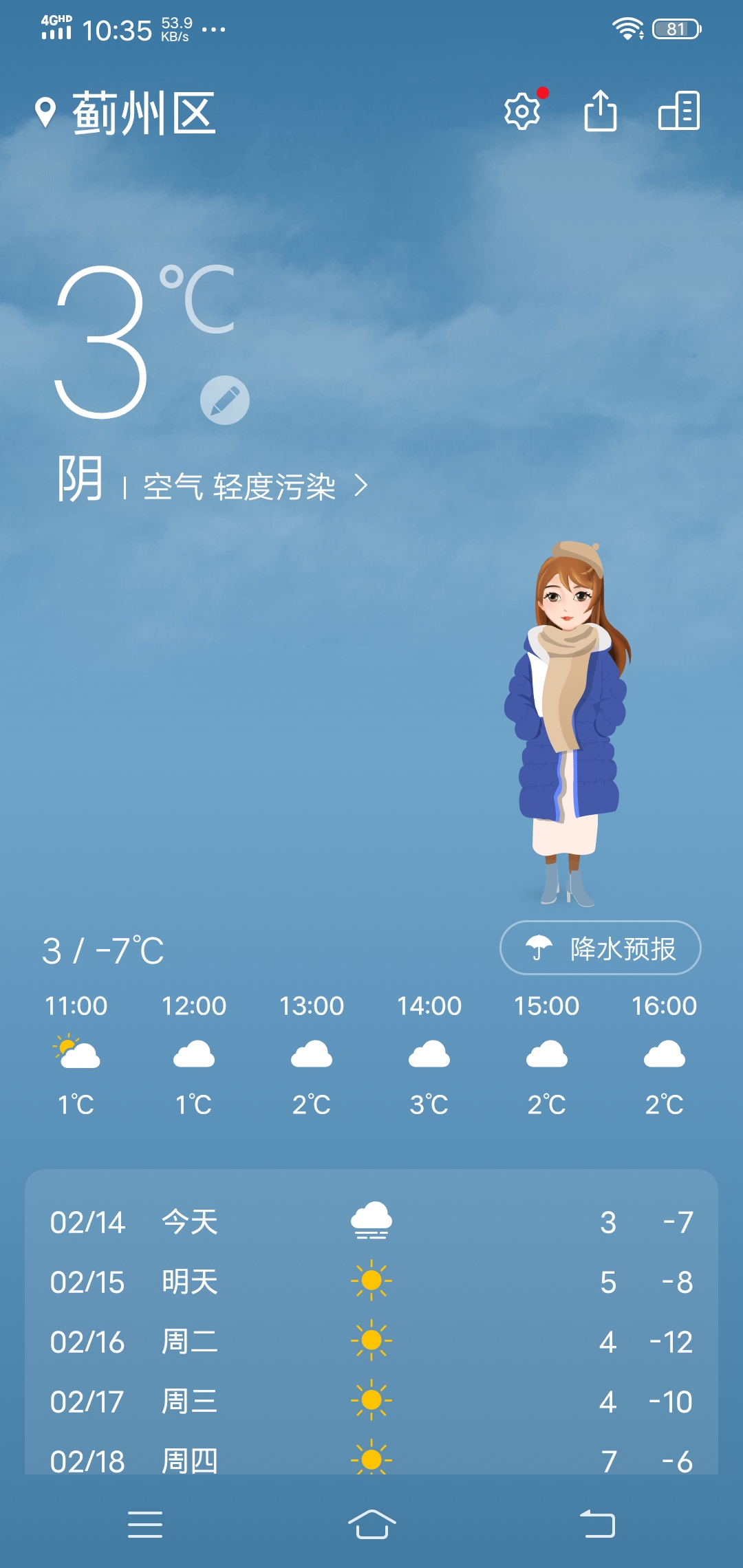Screen dimensions: 743x1568
Task: Go to the system home screen
Action: tap(371, 1525)
